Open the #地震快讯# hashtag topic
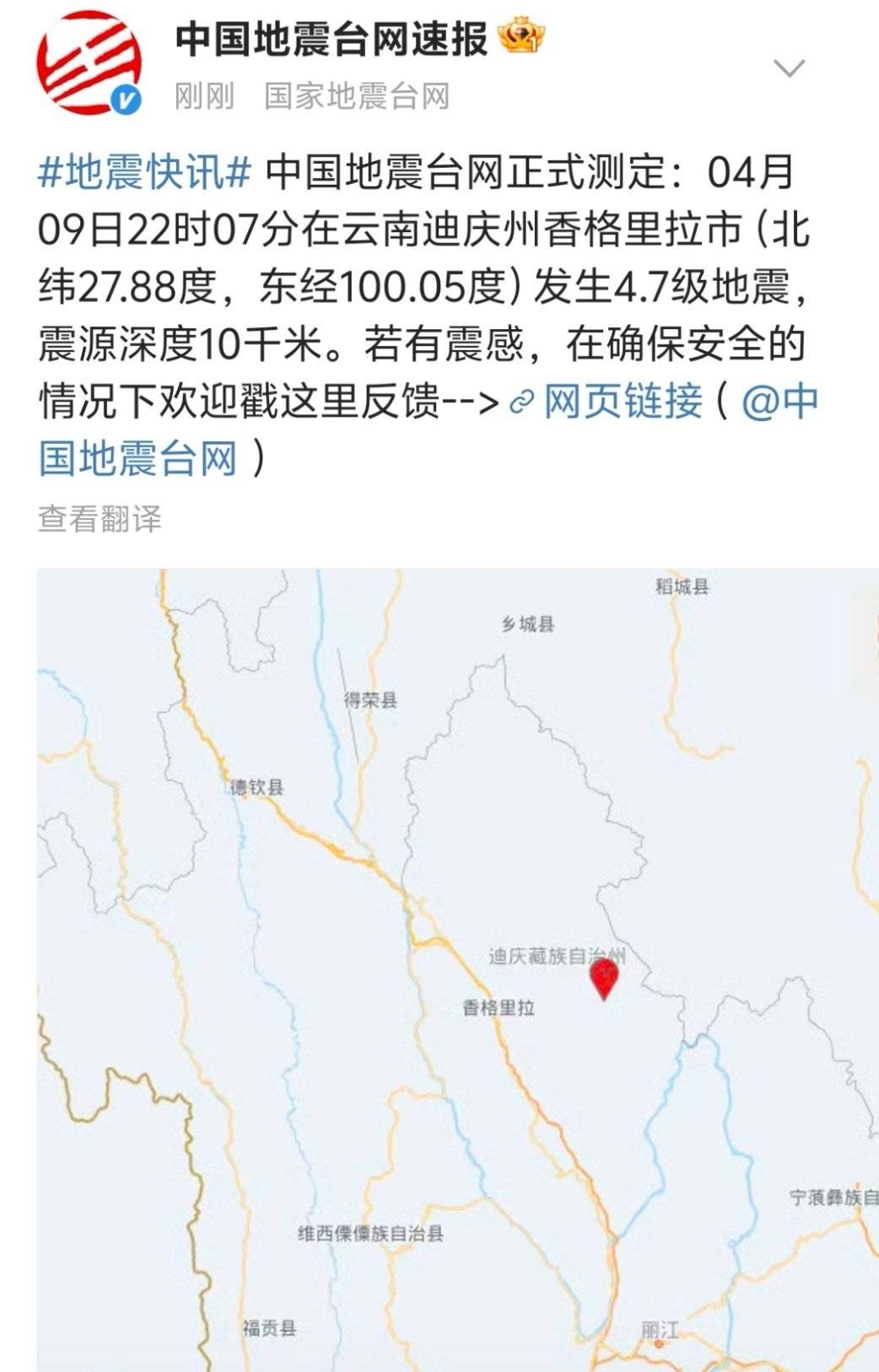 [144, 171]
